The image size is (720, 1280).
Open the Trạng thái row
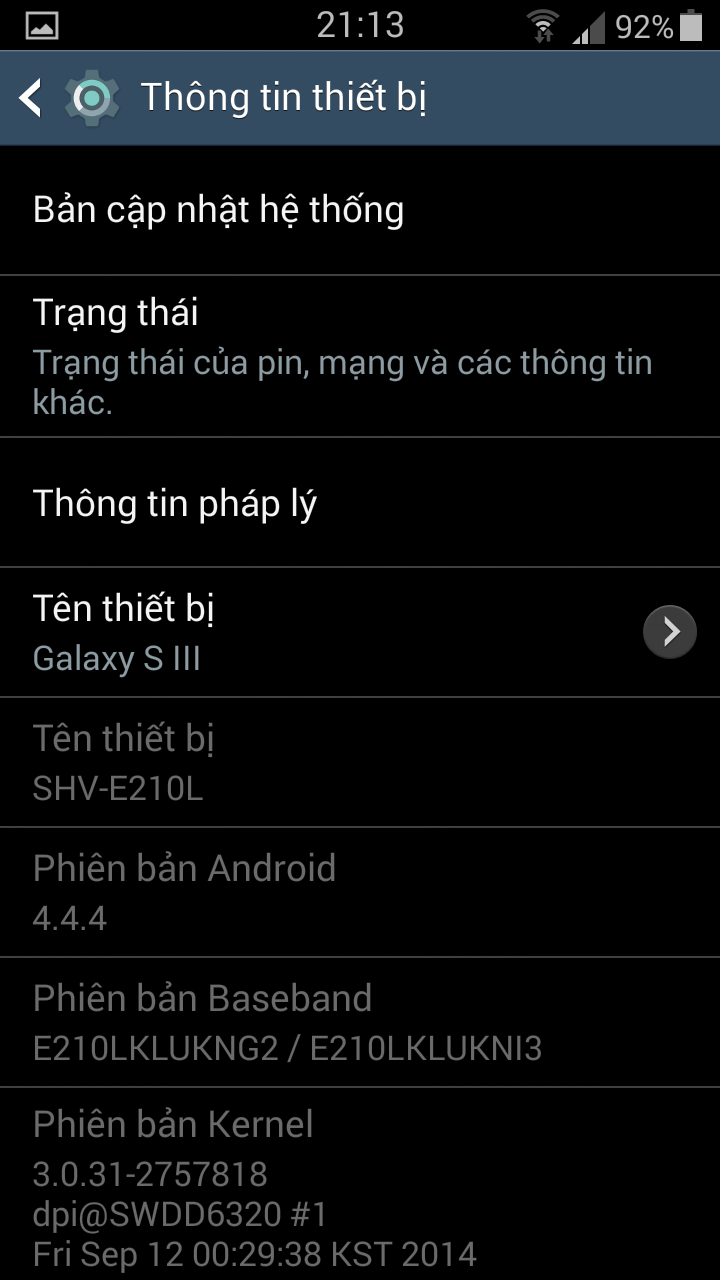pos(360,357)
